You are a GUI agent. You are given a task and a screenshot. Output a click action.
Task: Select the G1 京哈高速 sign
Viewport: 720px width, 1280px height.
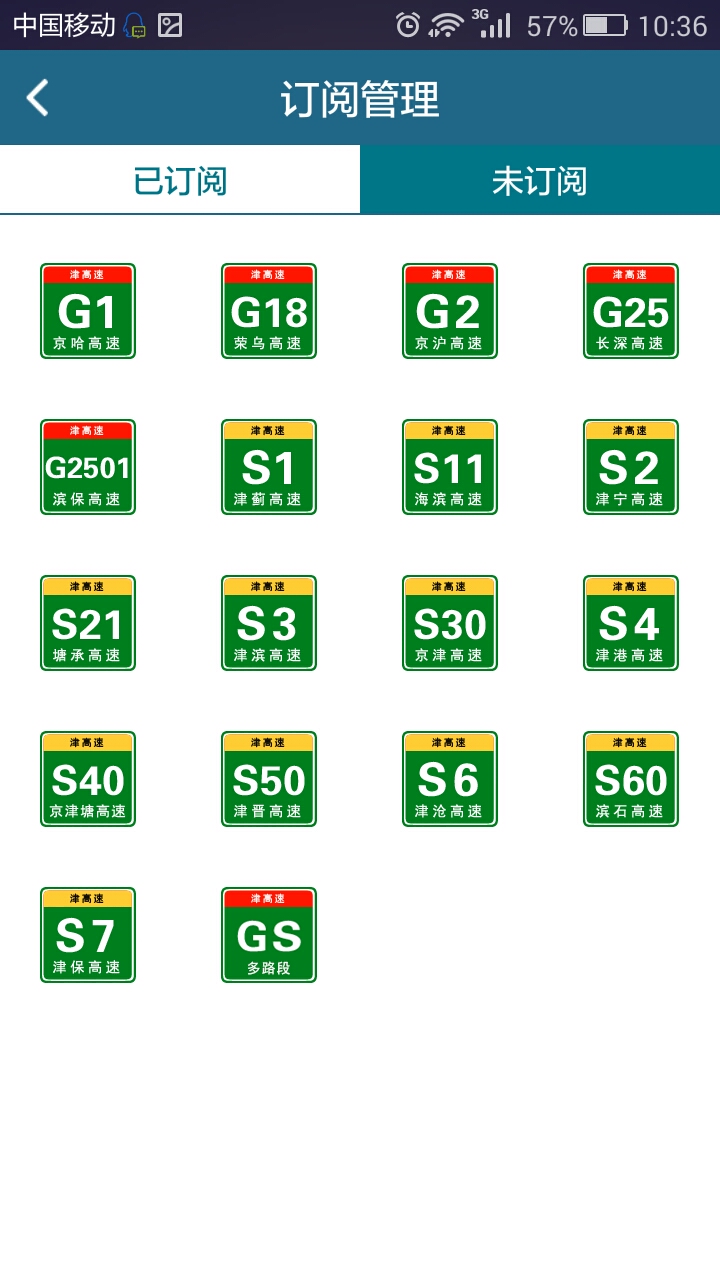[x=88, y=311]
